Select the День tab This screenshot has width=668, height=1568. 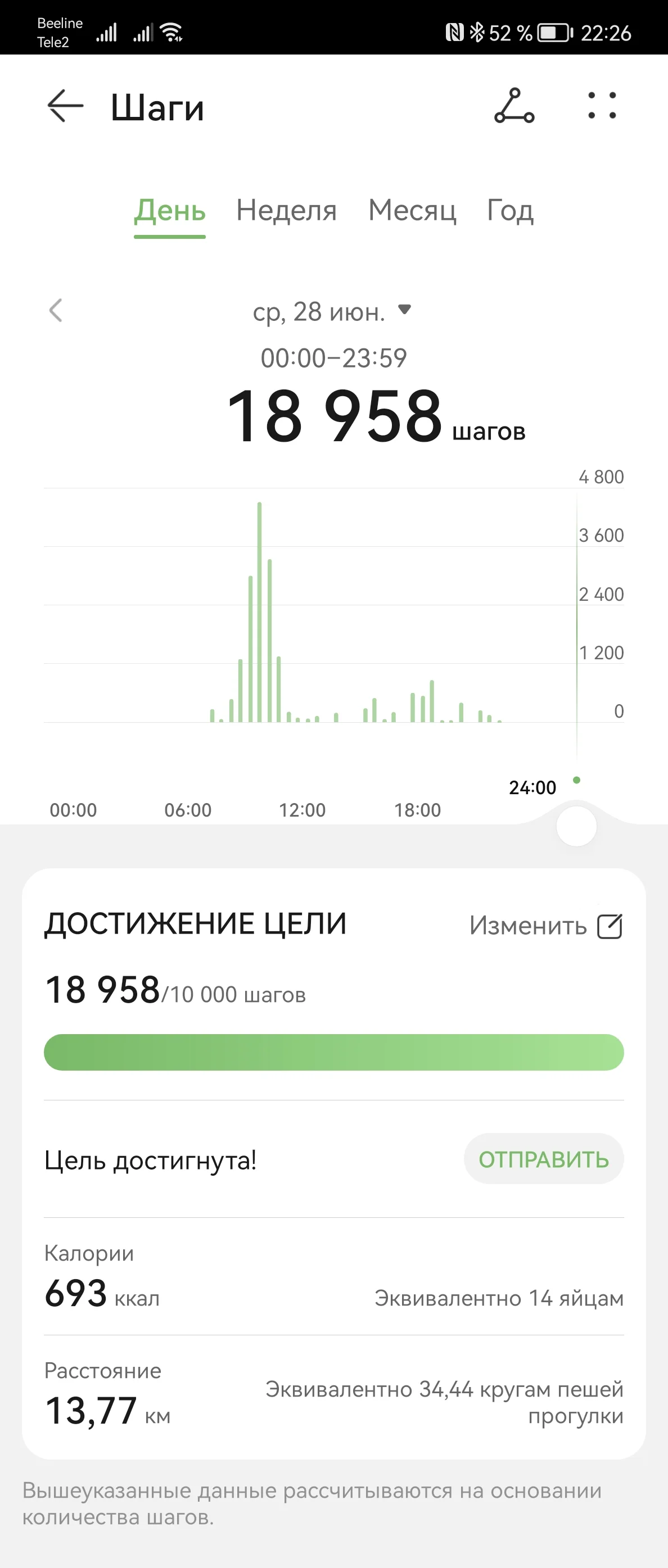(x=170, y=211)
